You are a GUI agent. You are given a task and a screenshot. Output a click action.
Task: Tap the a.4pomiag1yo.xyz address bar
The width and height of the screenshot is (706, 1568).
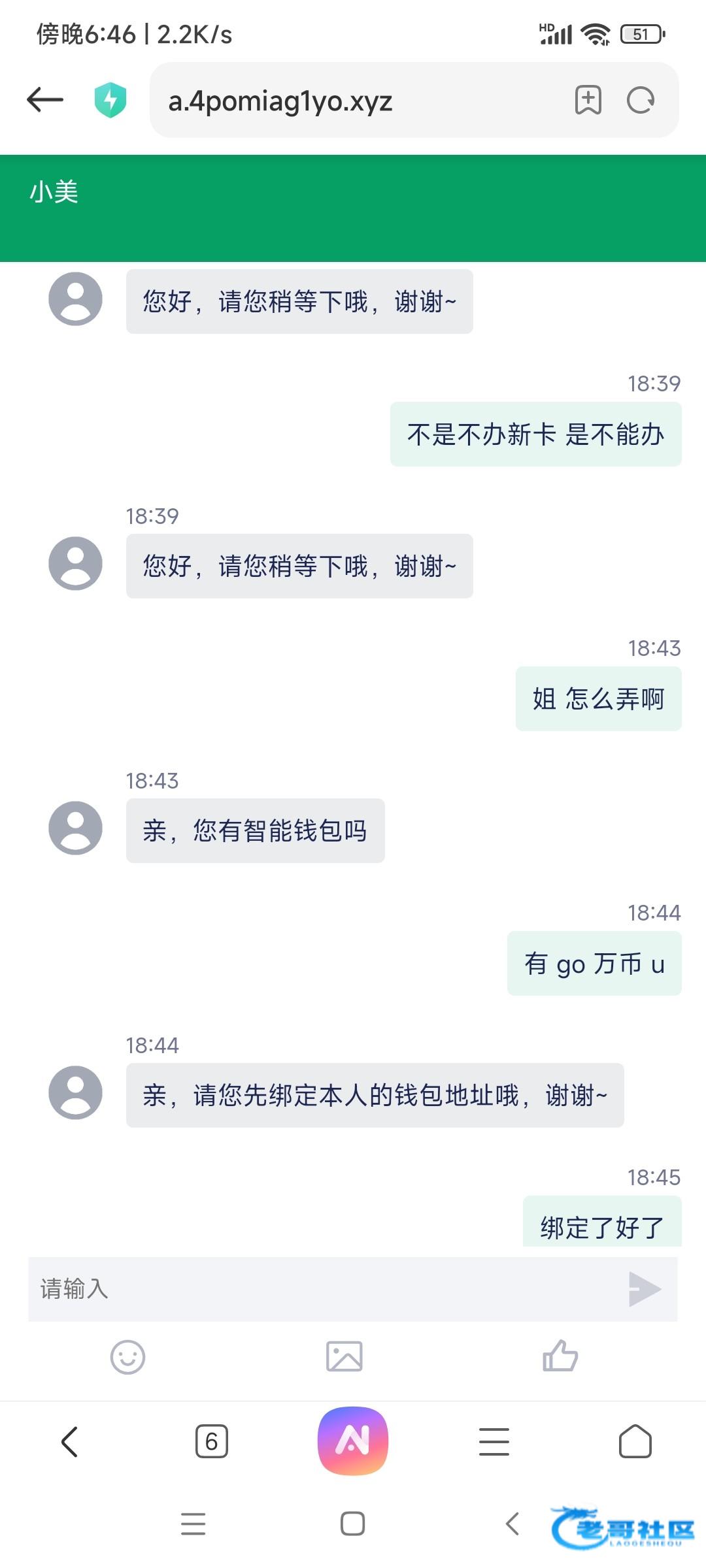click(x=353, y=101)
